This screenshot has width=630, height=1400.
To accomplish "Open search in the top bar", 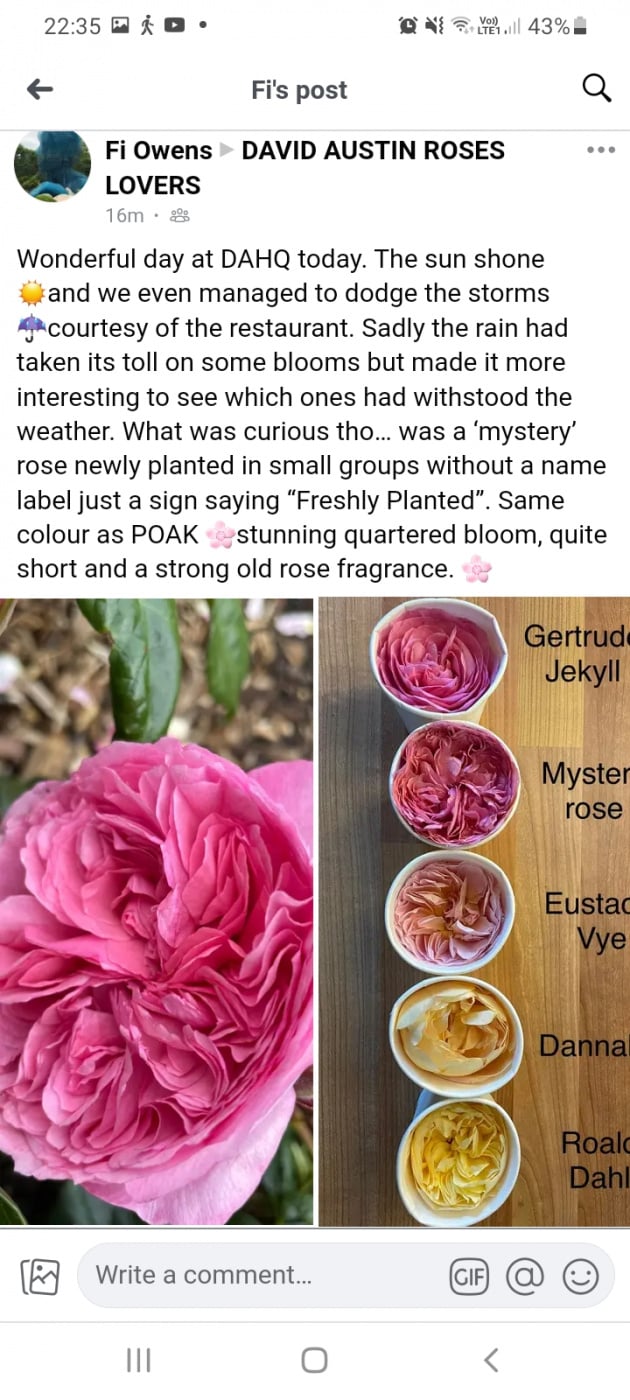I will pos(596,89).
